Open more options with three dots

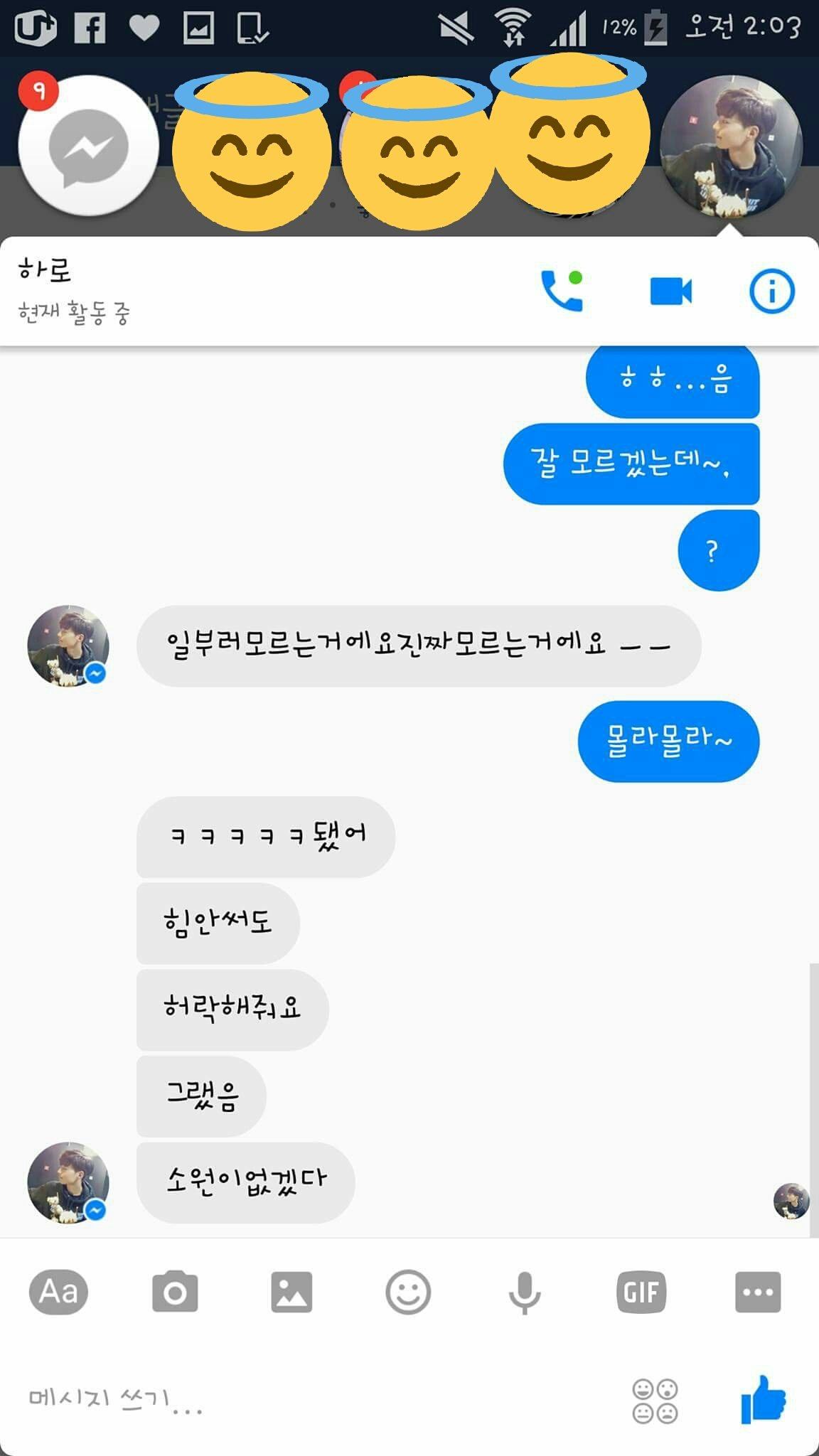[x=758, y=1292]
